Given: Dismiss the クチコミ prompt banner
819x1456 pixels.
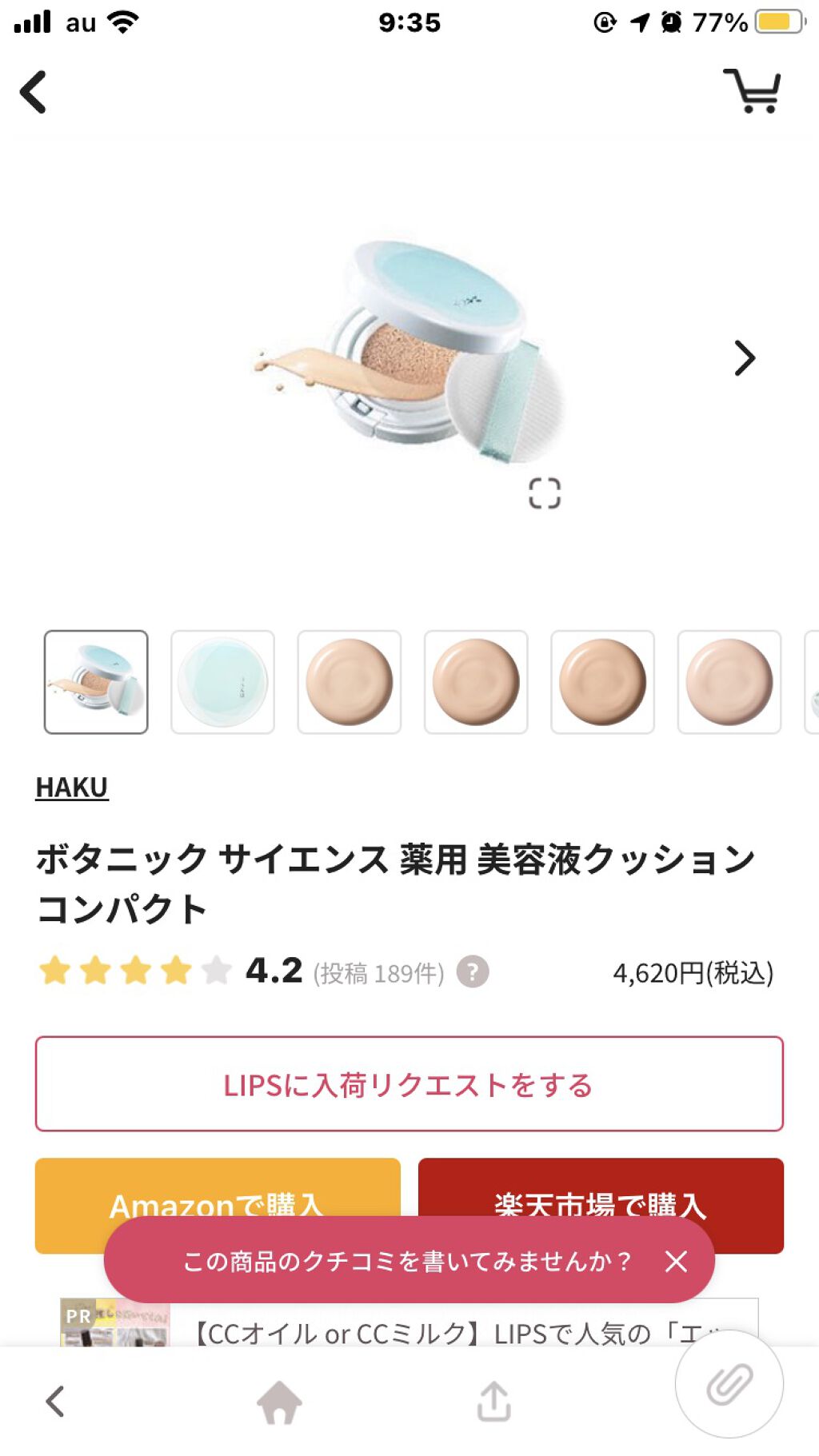Looking at the screenshot, I should coord(677,1261).
